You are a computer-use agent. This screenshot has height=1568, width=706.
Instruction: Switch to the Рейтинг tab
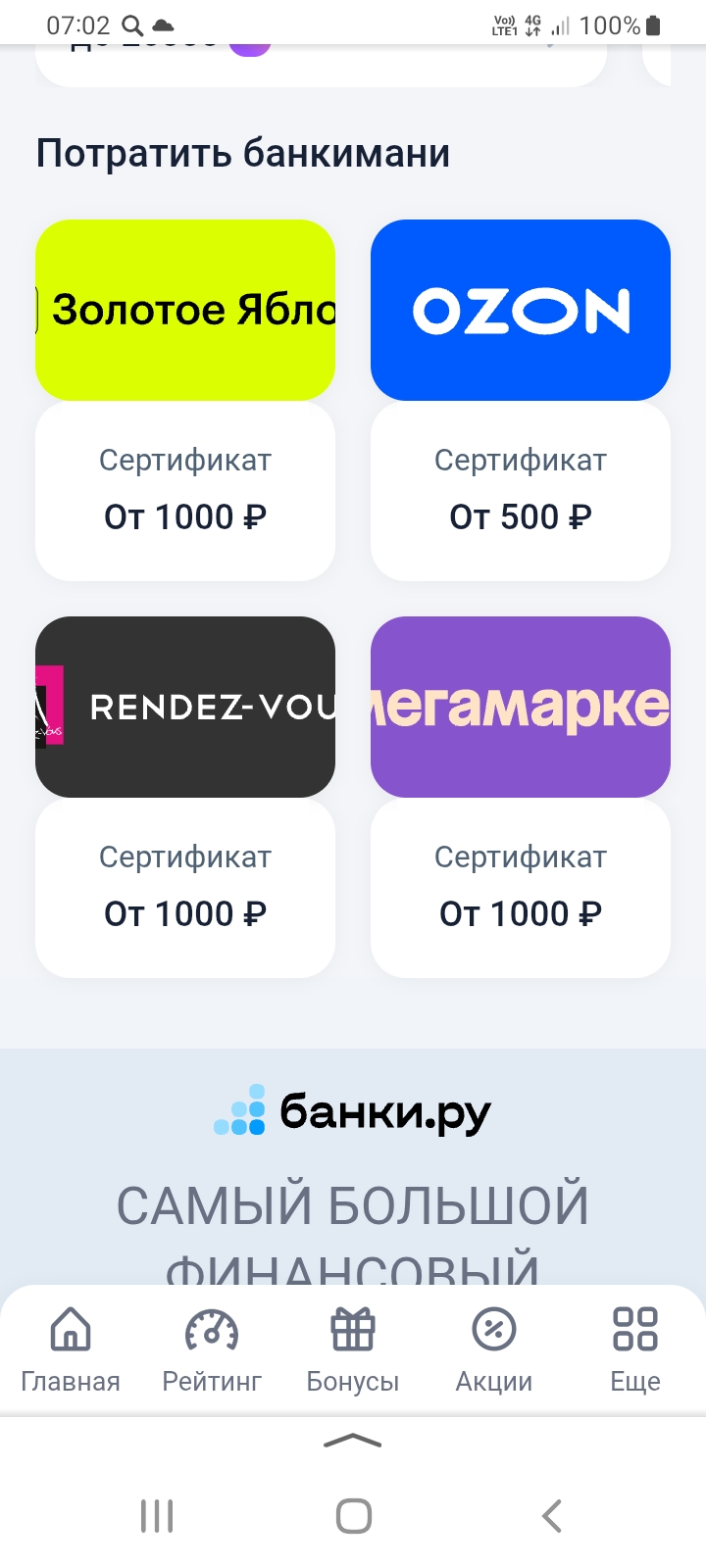(212, 1349)
